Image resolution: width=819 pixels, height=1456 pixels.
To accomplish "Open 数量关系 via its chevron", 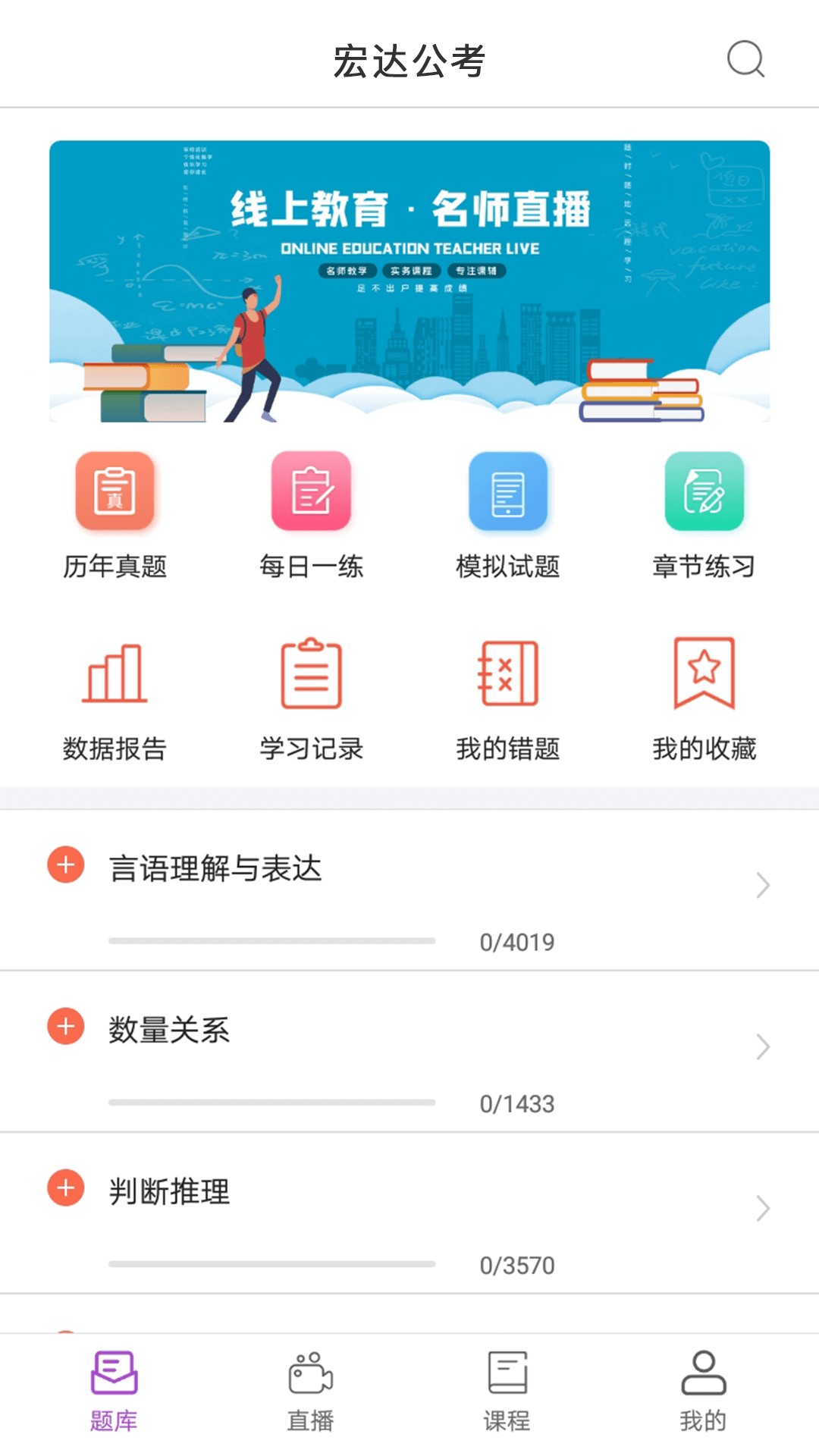I will click(x=763, y=1047).
